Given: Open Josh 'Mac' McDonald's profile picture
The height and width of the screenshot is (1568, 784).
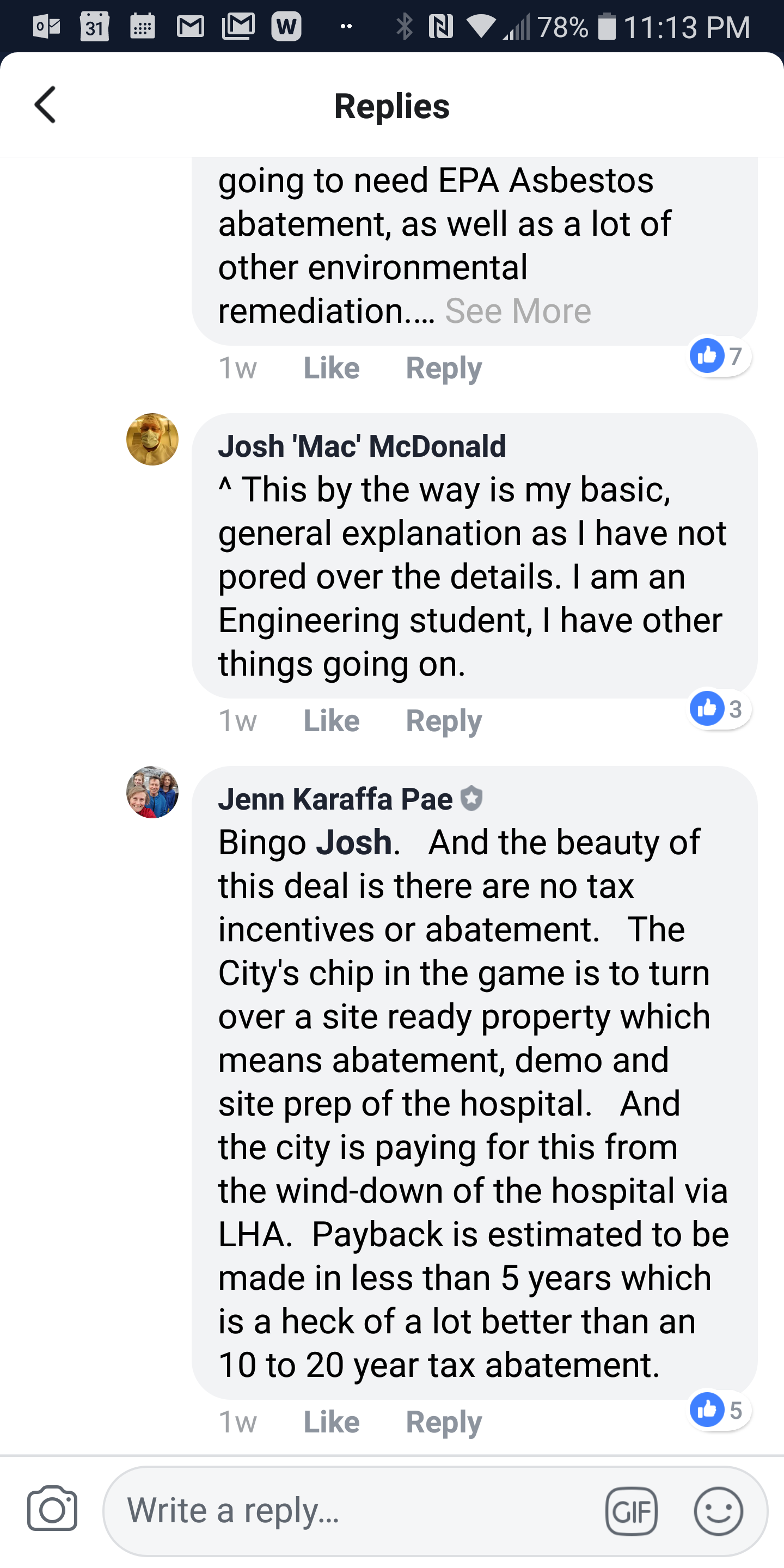Looking at the screenshot, I should [152, 439].
